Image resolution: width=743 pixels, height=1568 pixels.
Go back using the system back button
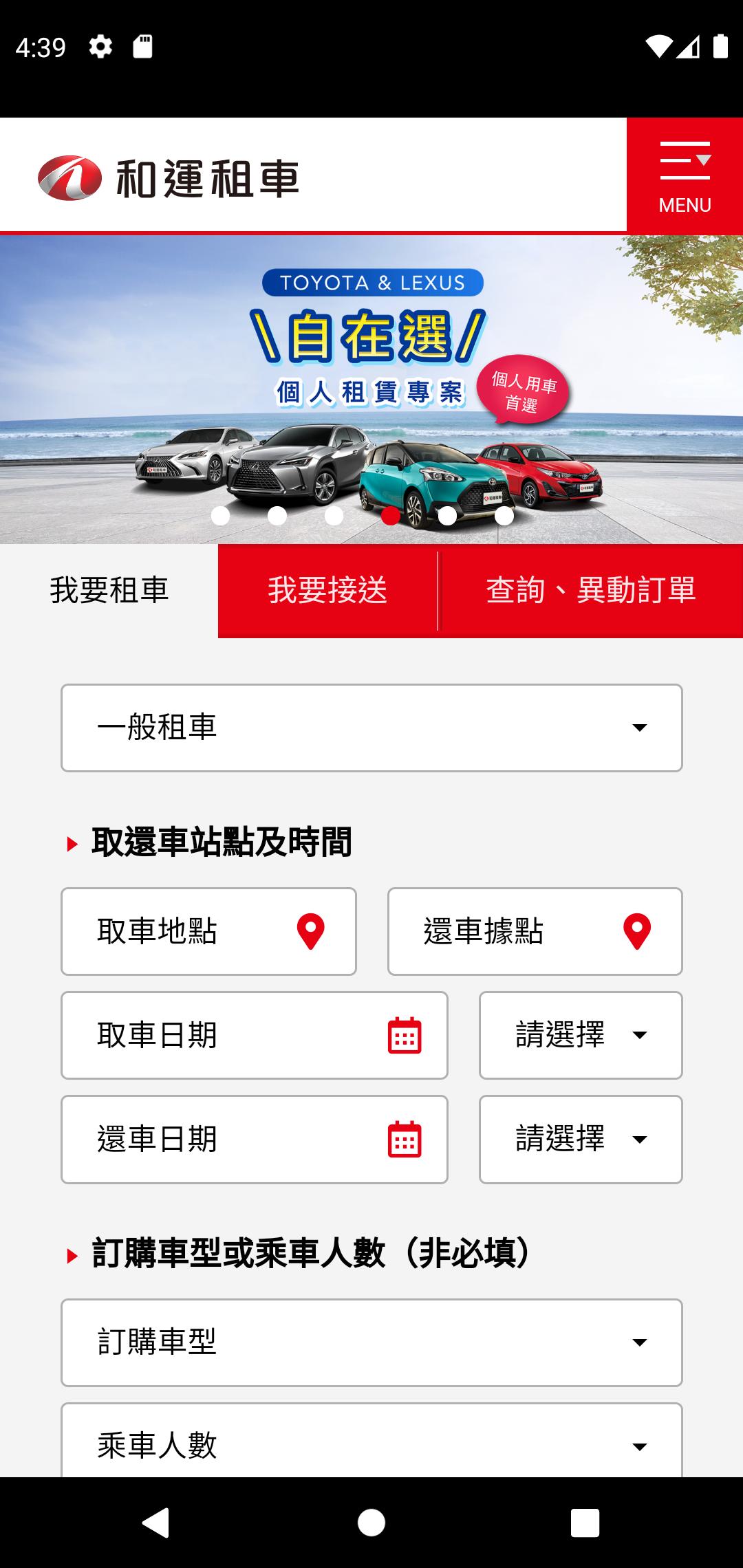tap(157, 1523)
